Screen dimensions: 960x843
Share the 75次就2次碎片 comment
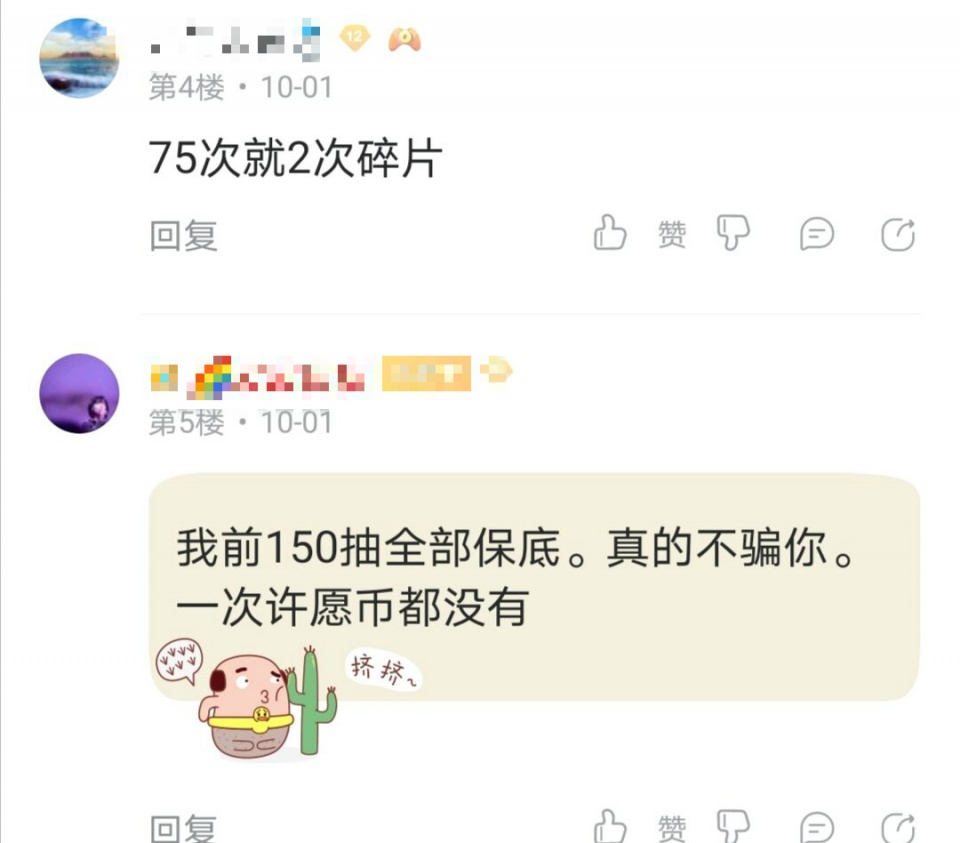pos(897,235)
